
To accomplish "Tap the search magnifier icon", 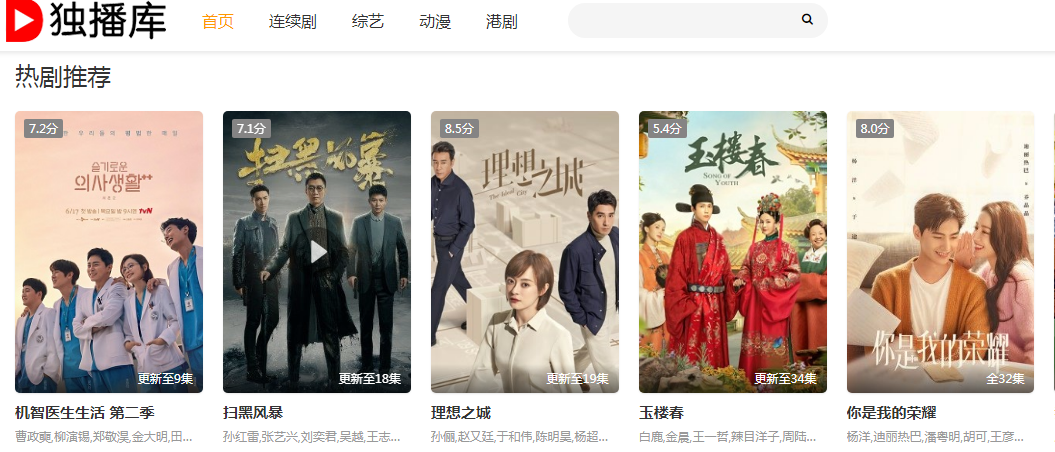I will (807, 20).
